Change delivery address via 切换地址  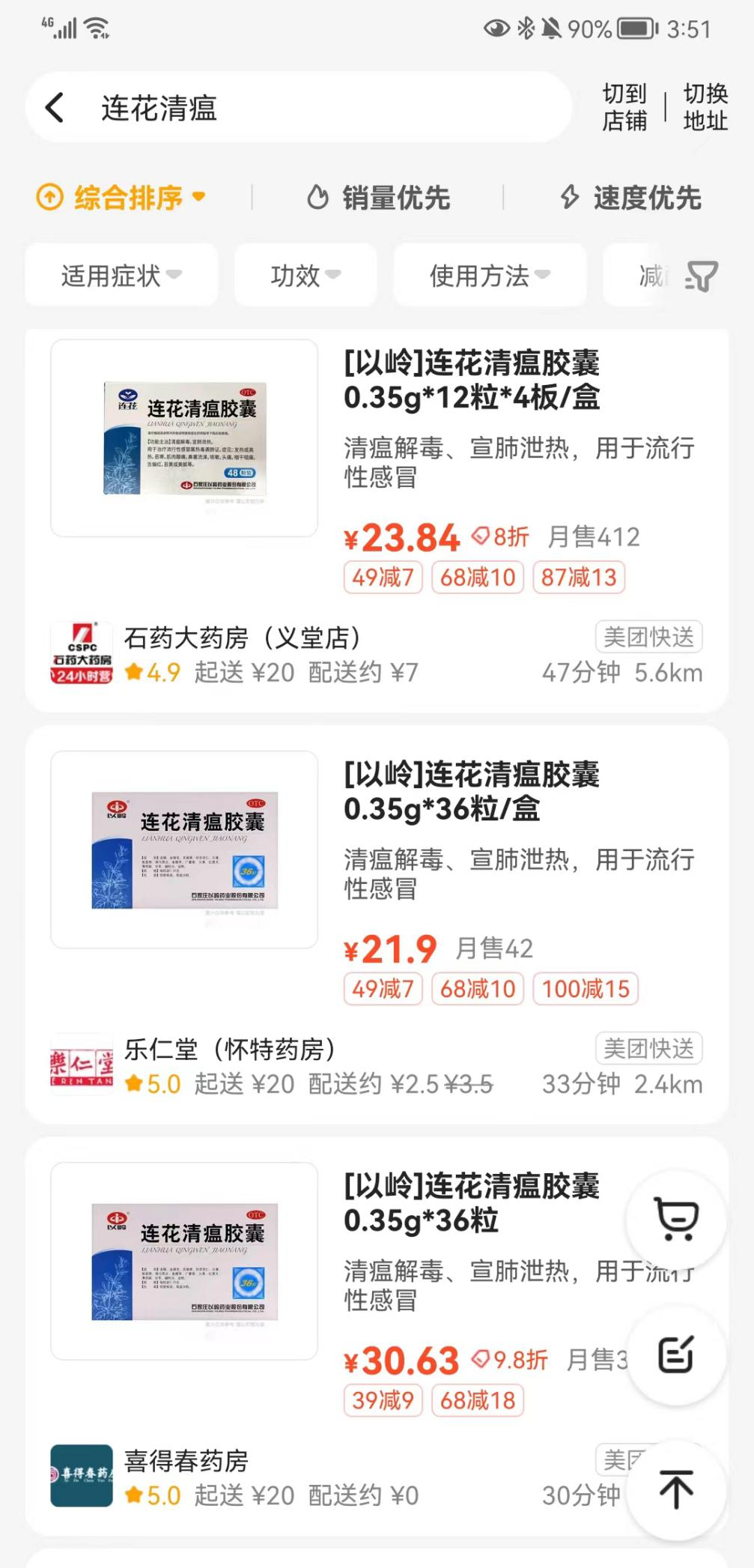pyautogui.click(x=705, y=107)
